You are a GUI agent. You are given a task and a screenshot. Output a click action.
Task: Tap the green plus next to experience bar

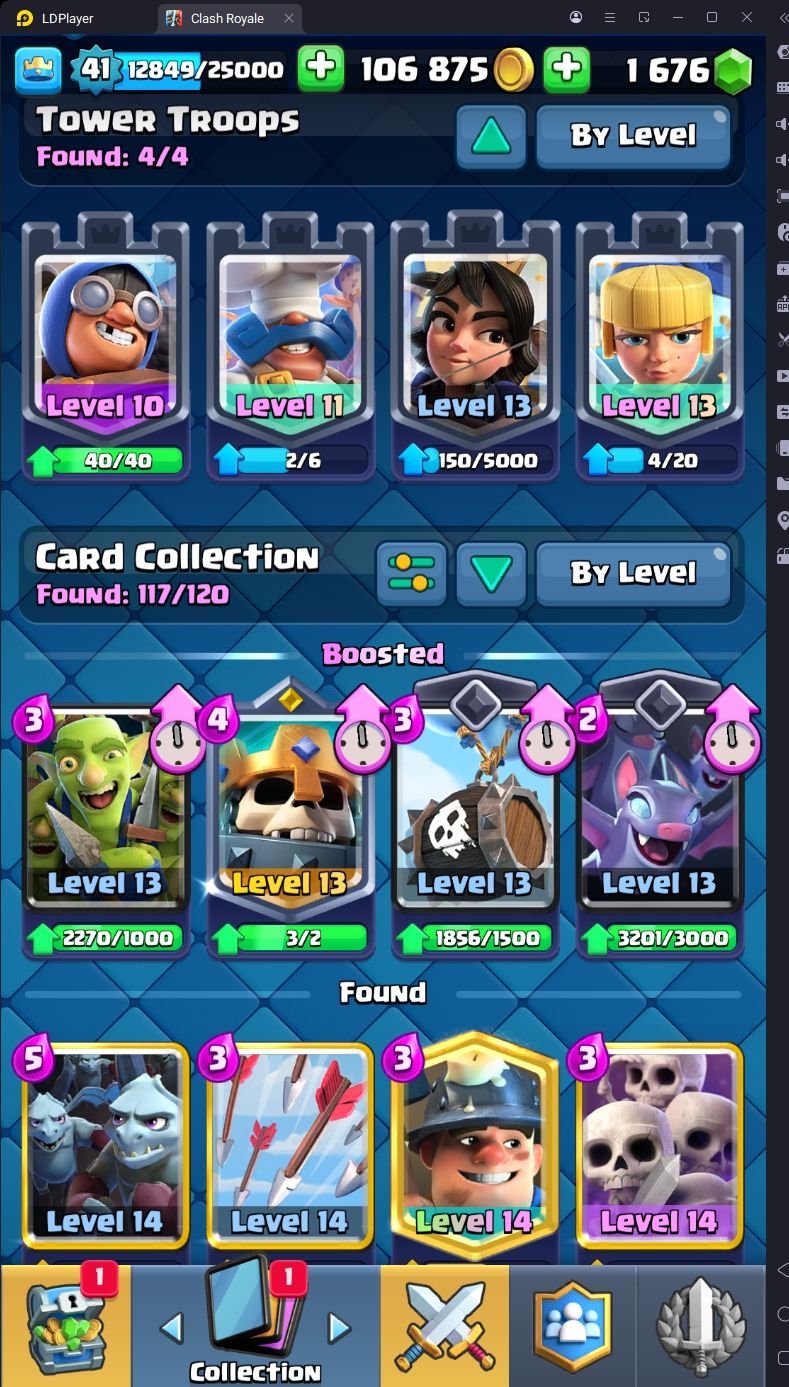point(320,69)
